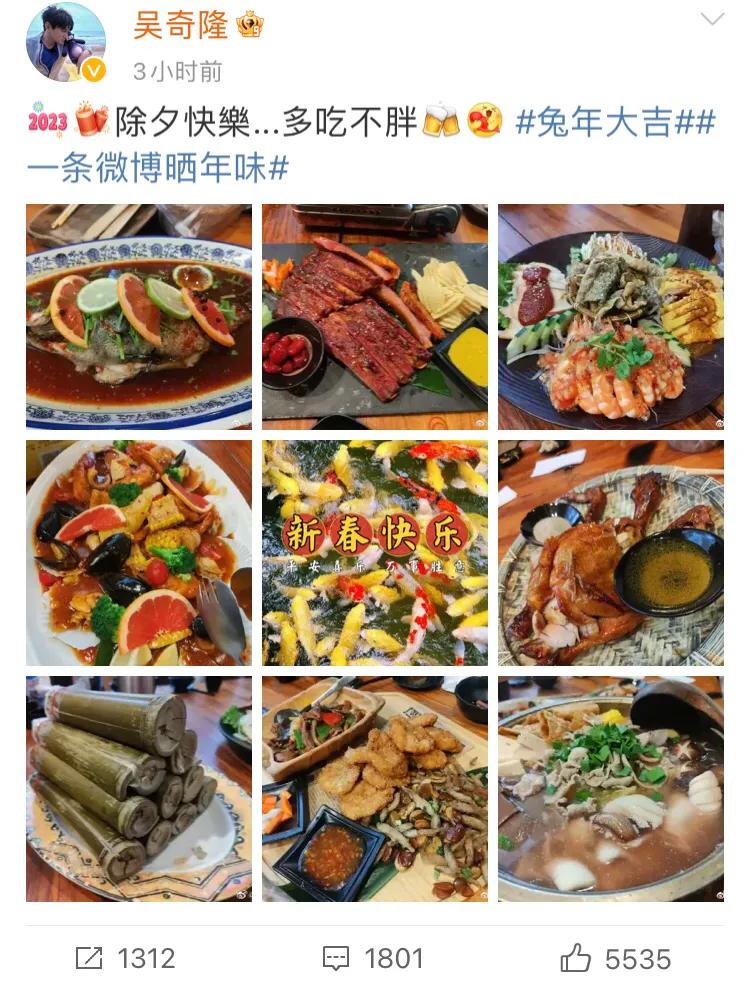Open the hotpot soup photo in bottom right
The image size is (750, 985).
coord(614,790)
